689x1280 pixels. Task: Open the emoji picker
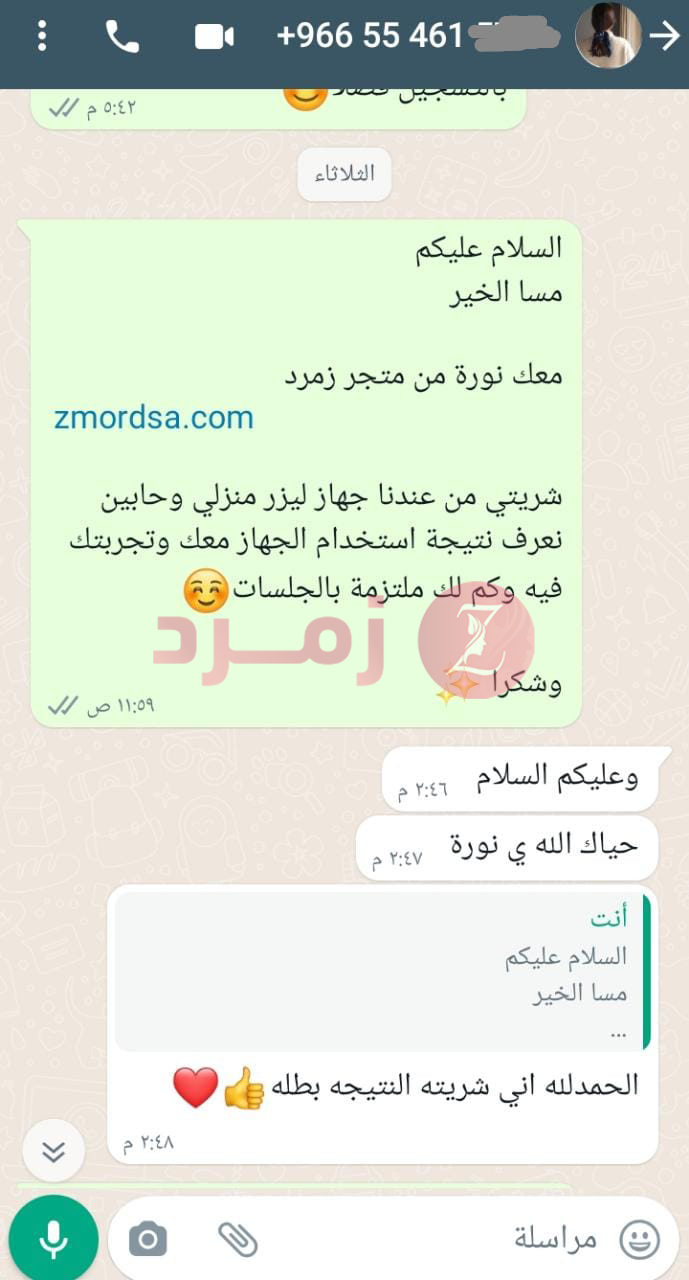tap(639, 1240)
